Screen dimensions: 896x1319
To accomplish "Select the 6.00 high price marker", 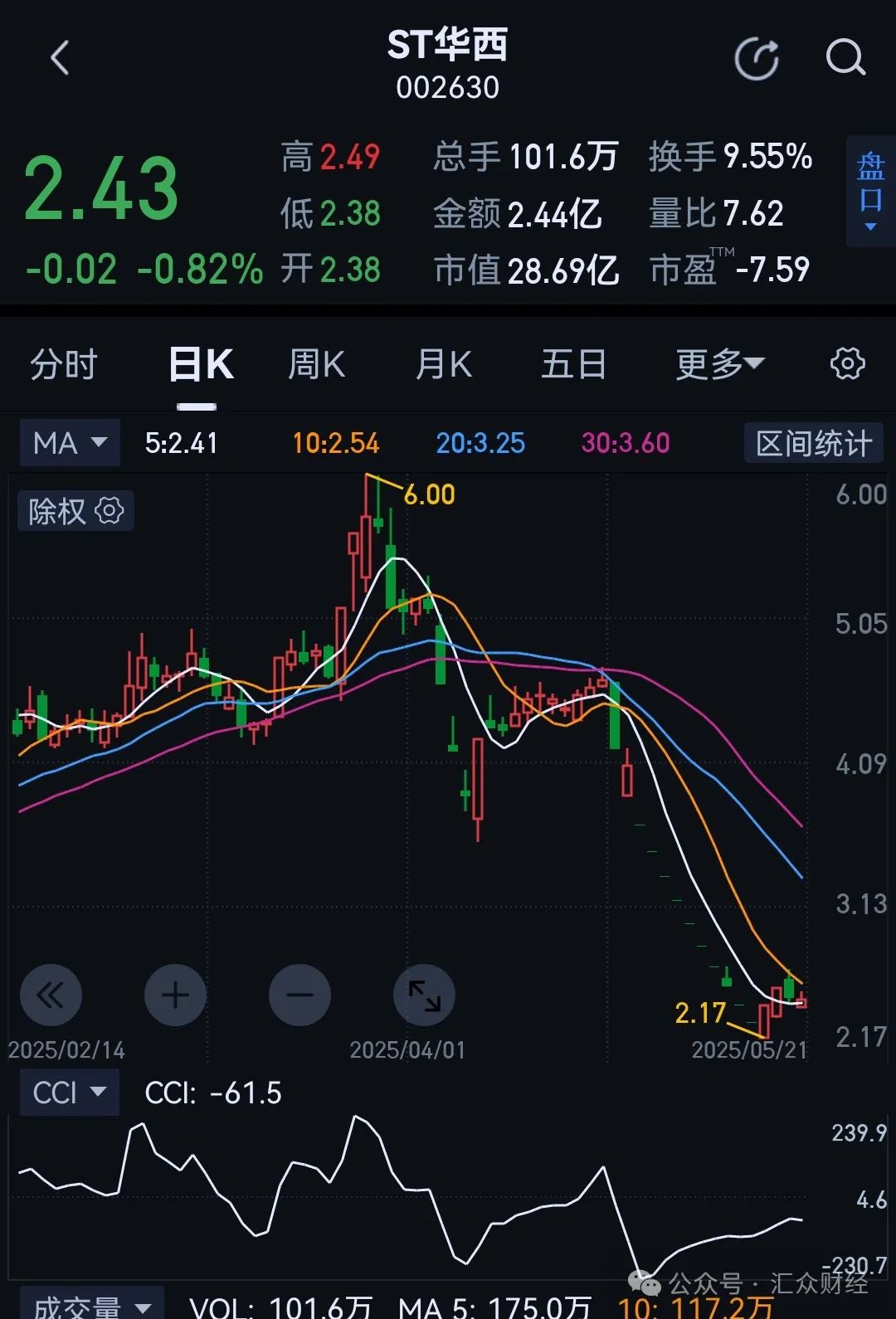I will [430, 493].
